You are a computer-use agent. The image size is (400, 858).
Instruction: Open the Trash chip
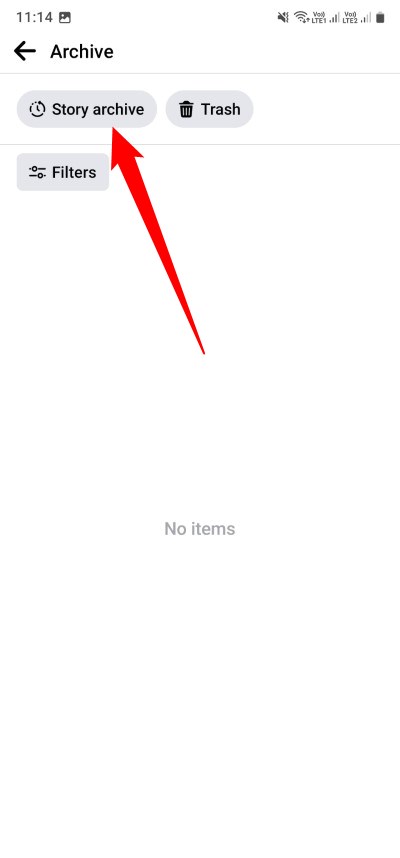pos(210,109)
